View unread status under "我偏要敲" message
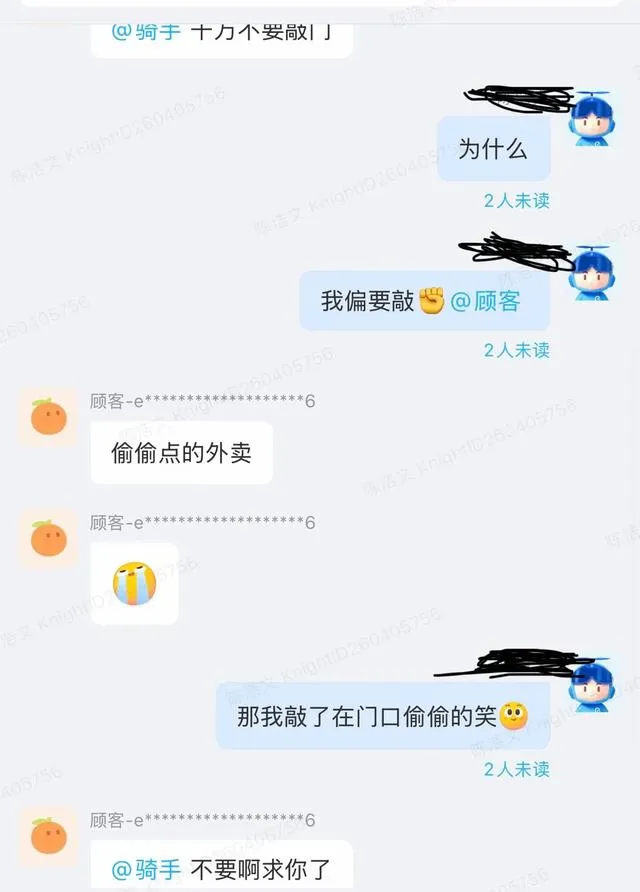The width and height of the screenshot is (640, 892). tap(516, 351)
